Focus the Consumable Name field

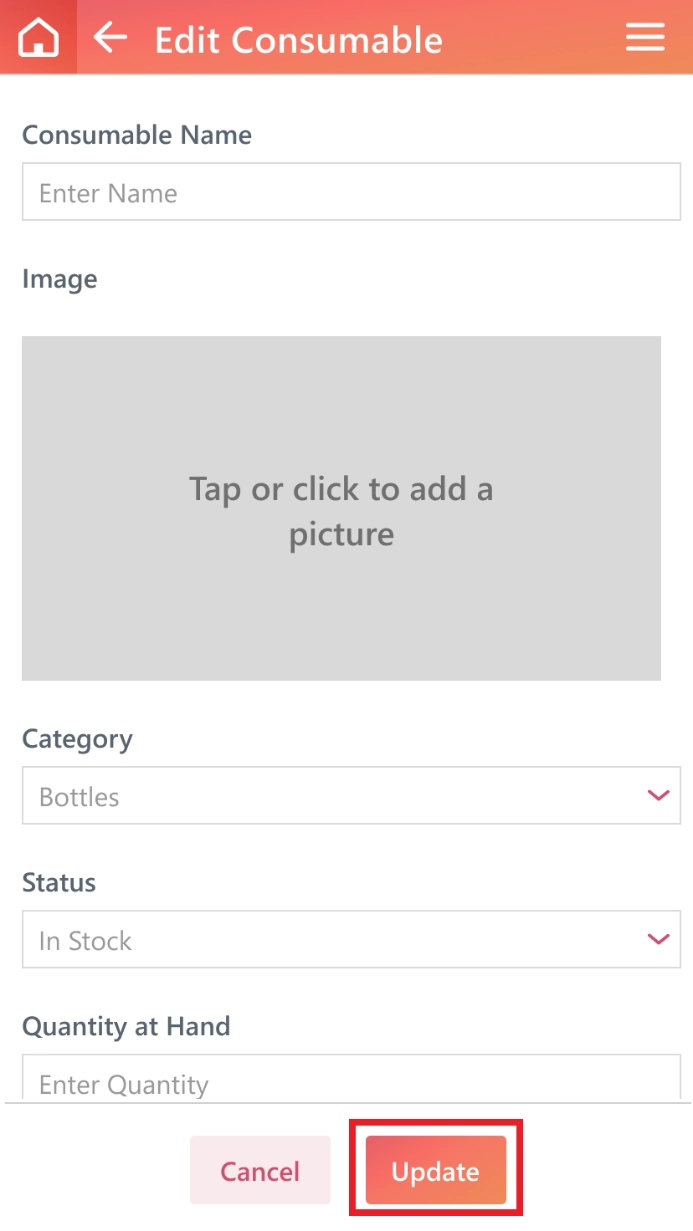[351, 192]
